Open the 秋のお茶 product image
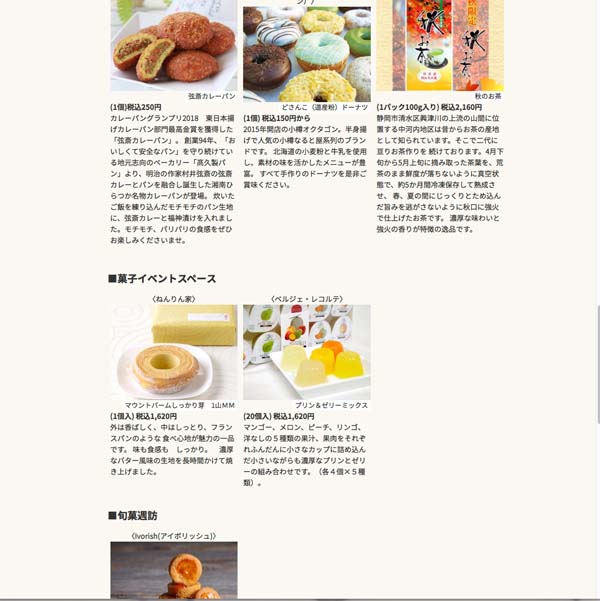The image size is (600, 601). pos(439,45)
